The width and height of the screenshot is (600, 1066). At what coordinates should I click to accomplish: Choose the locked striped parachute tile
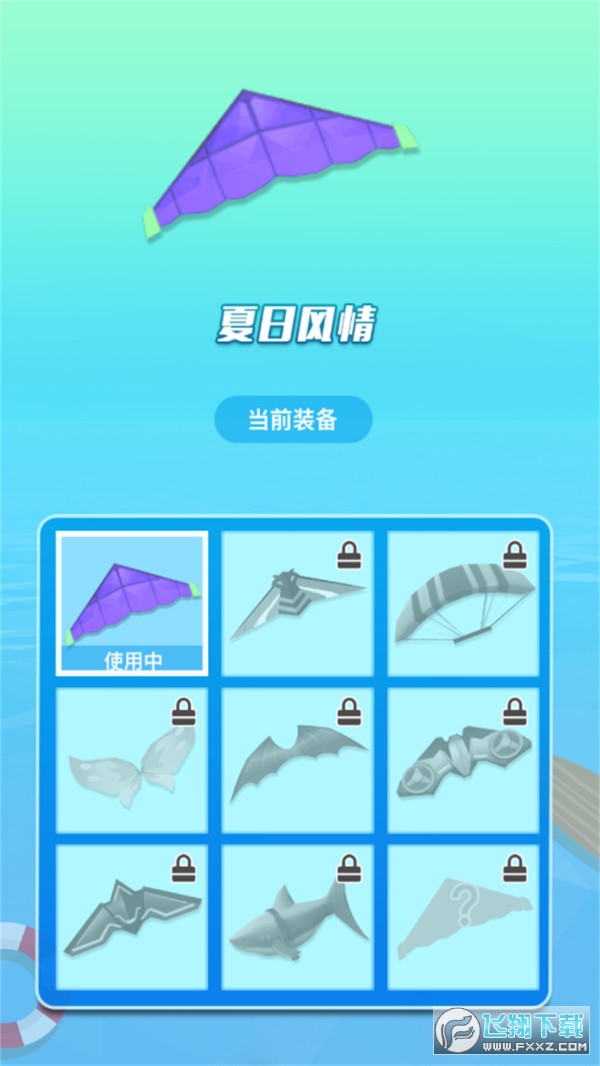tap(463, 603)
